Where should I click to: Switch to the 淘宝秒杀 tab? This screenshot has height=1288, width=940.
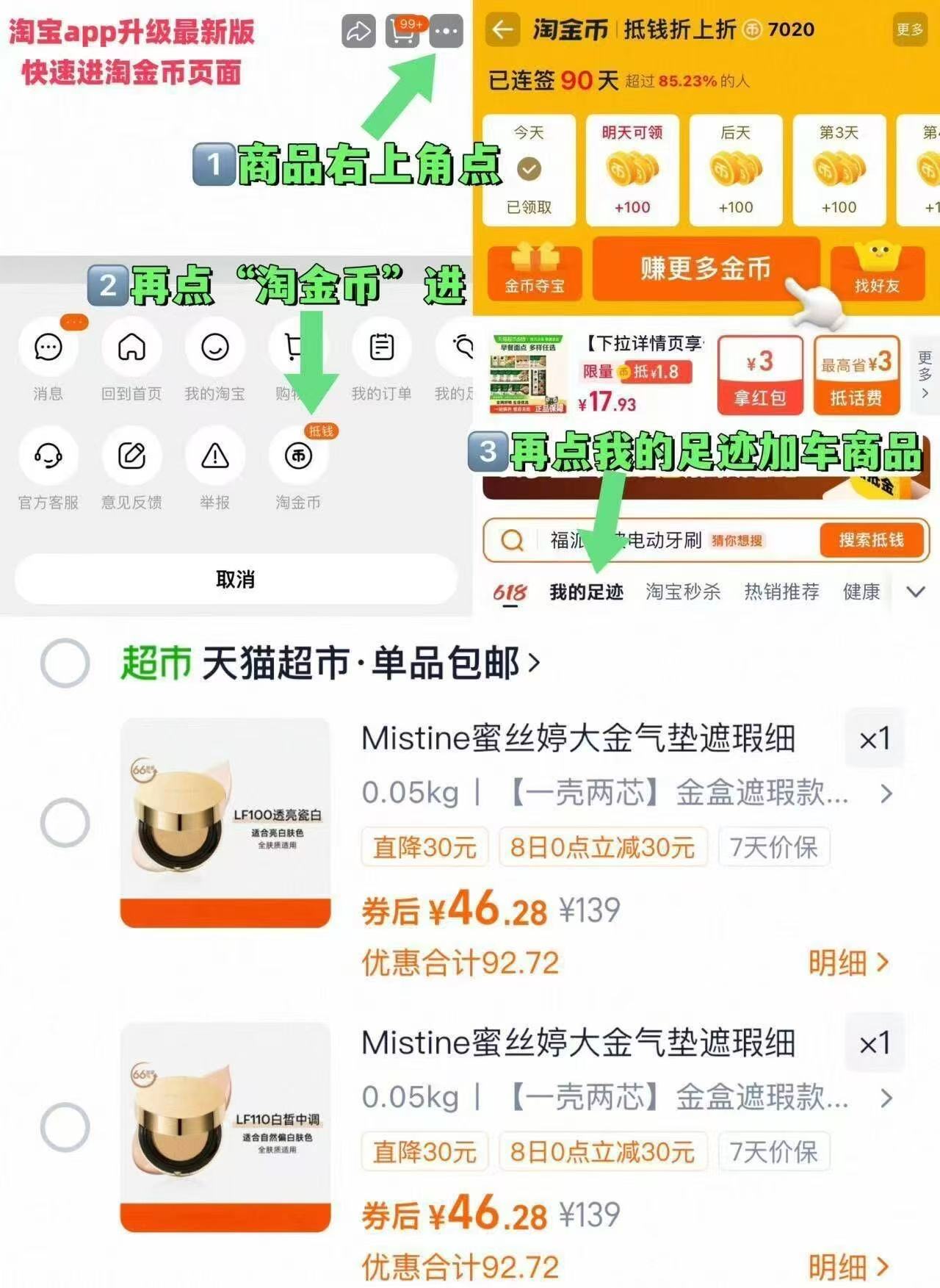tap(684, 591)
